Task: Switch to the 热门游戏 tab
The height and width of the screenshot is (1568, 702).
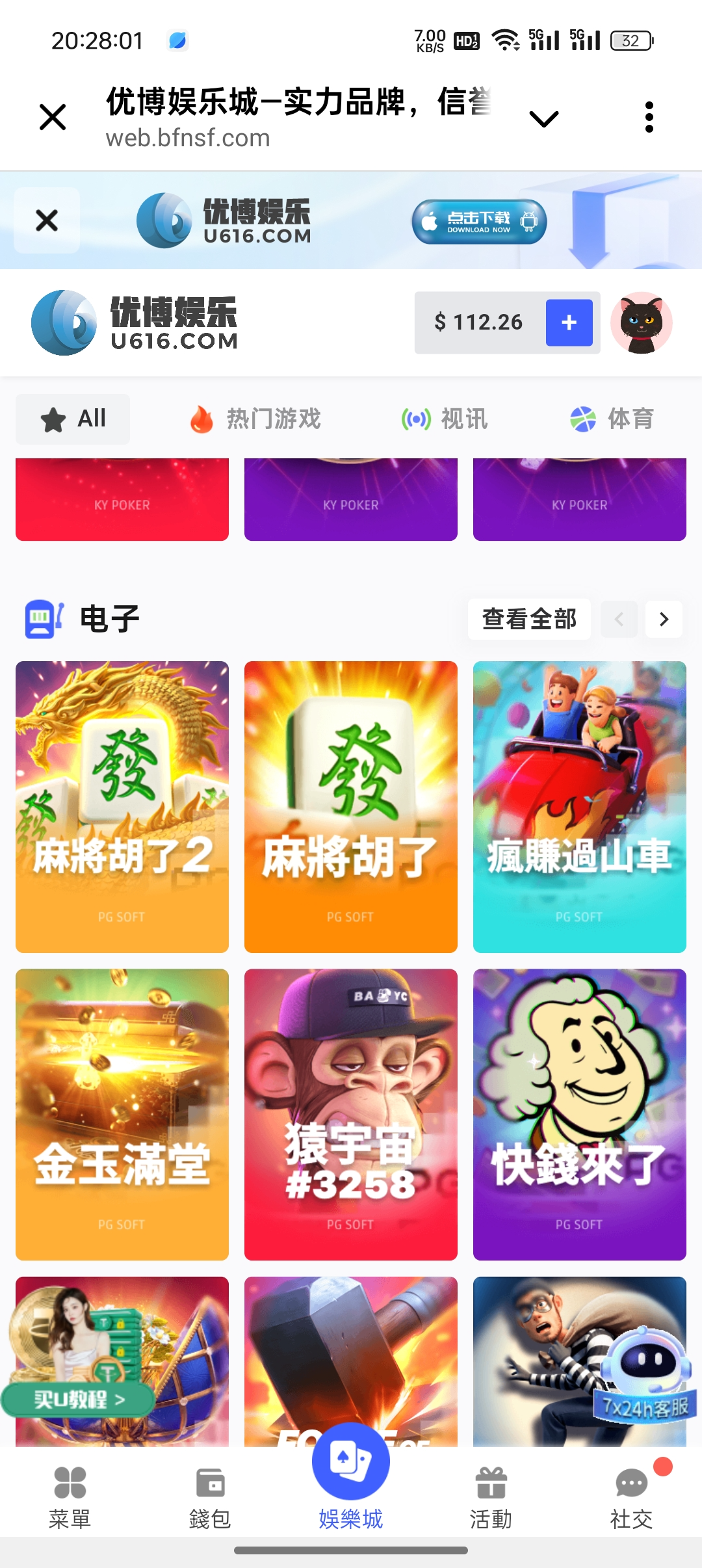Action: point(255,419)
